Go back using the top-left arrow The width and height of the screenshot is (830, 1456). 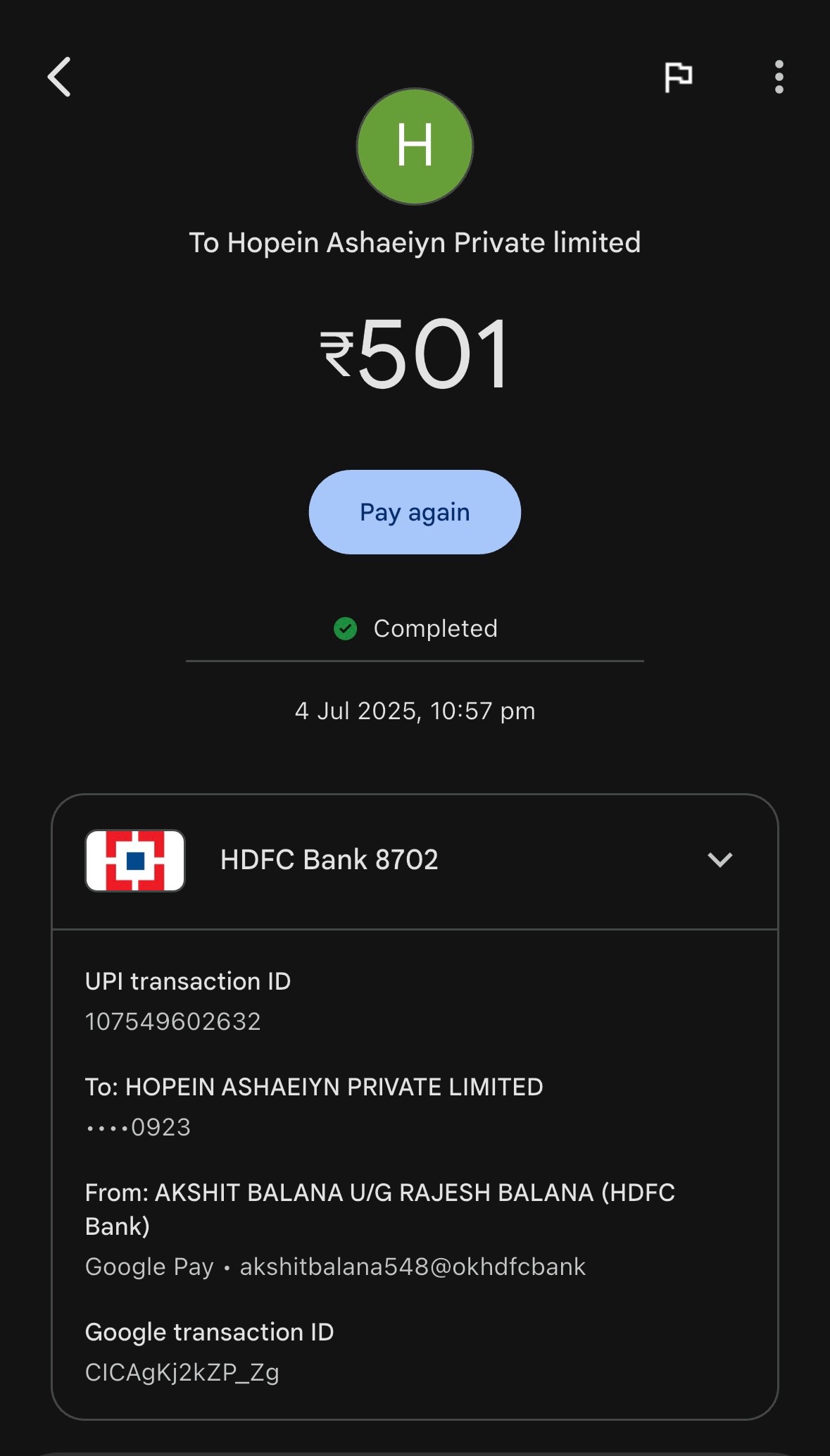pos(59,77)
